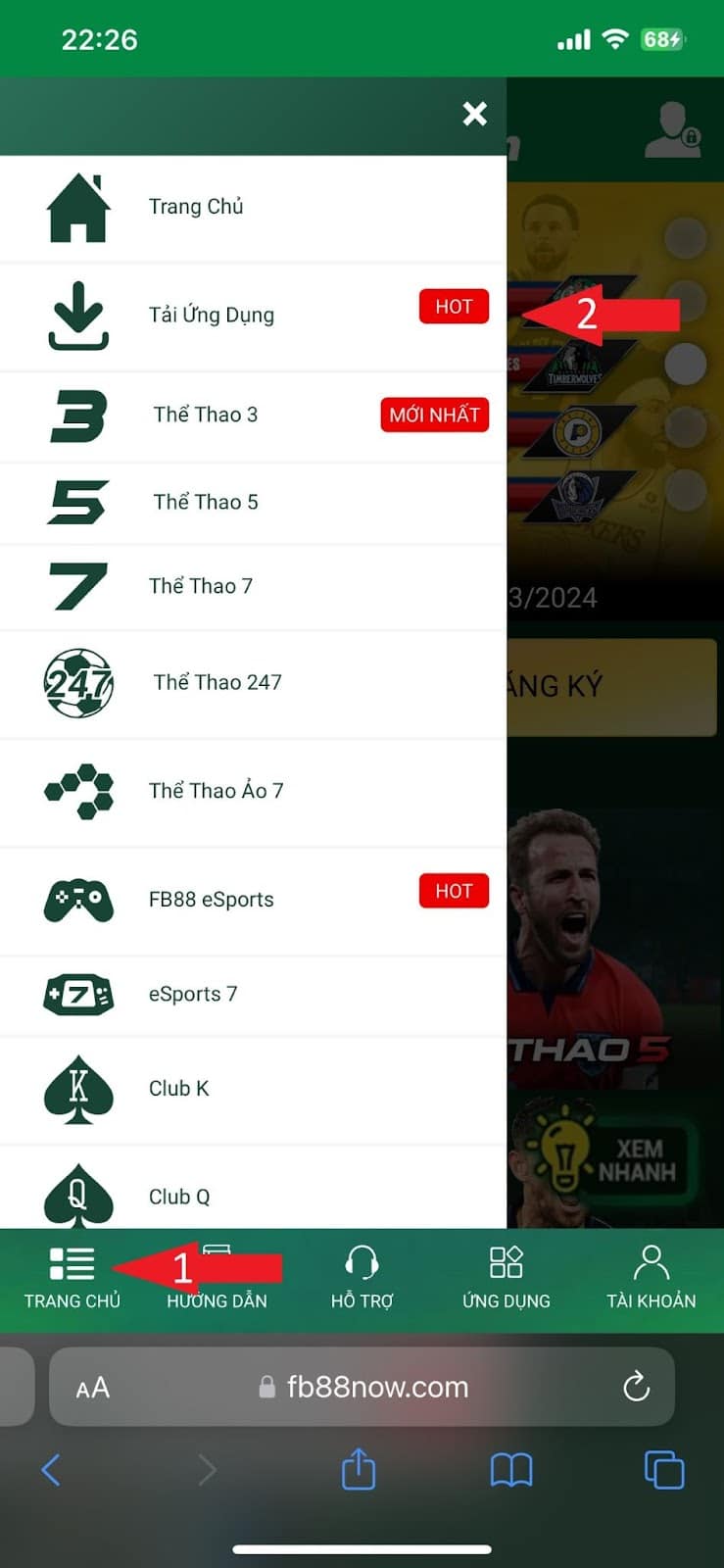Click the fb88now.com address field
The height and width of the screenshot is (1568, 724).
tap(362, 1387)
